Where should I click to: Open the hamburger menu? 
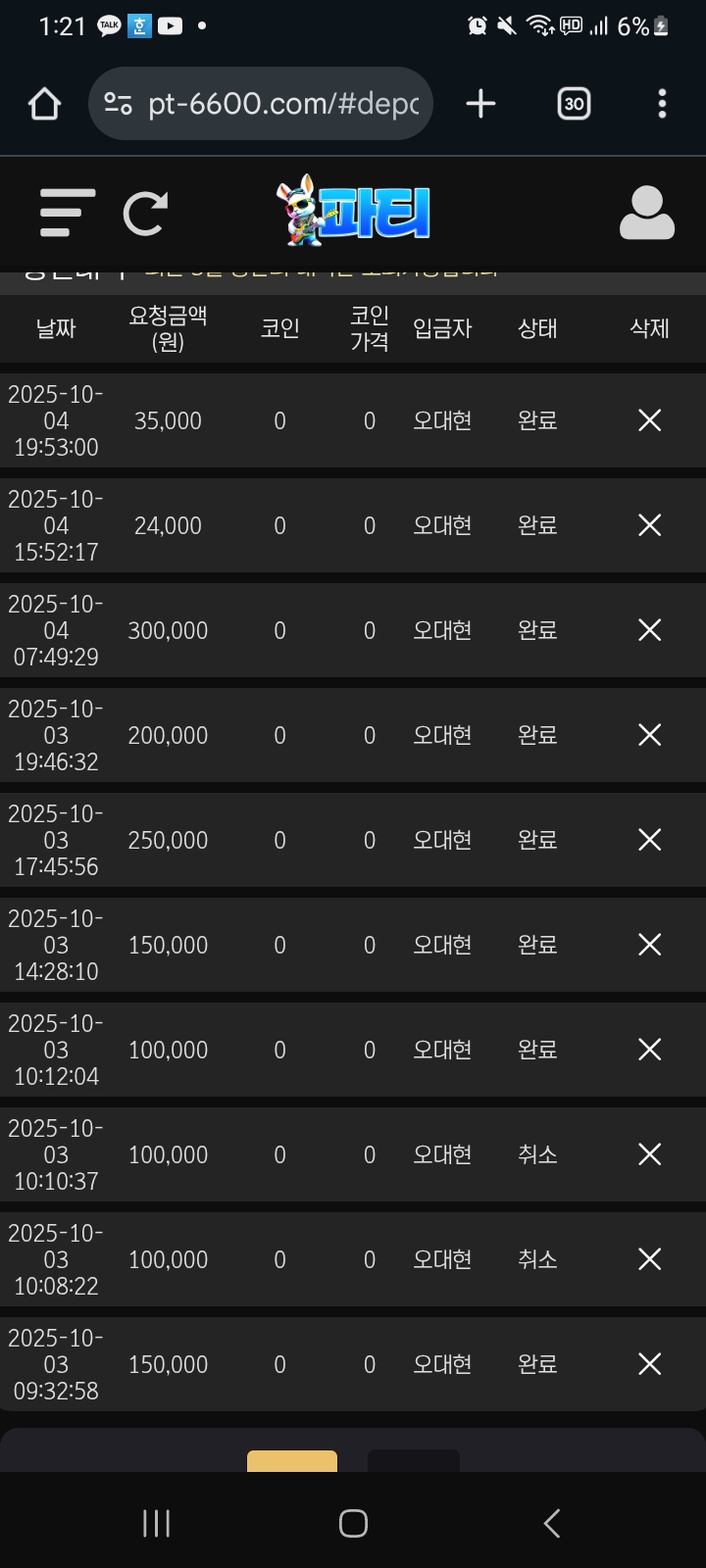click(x=67, y=213)
